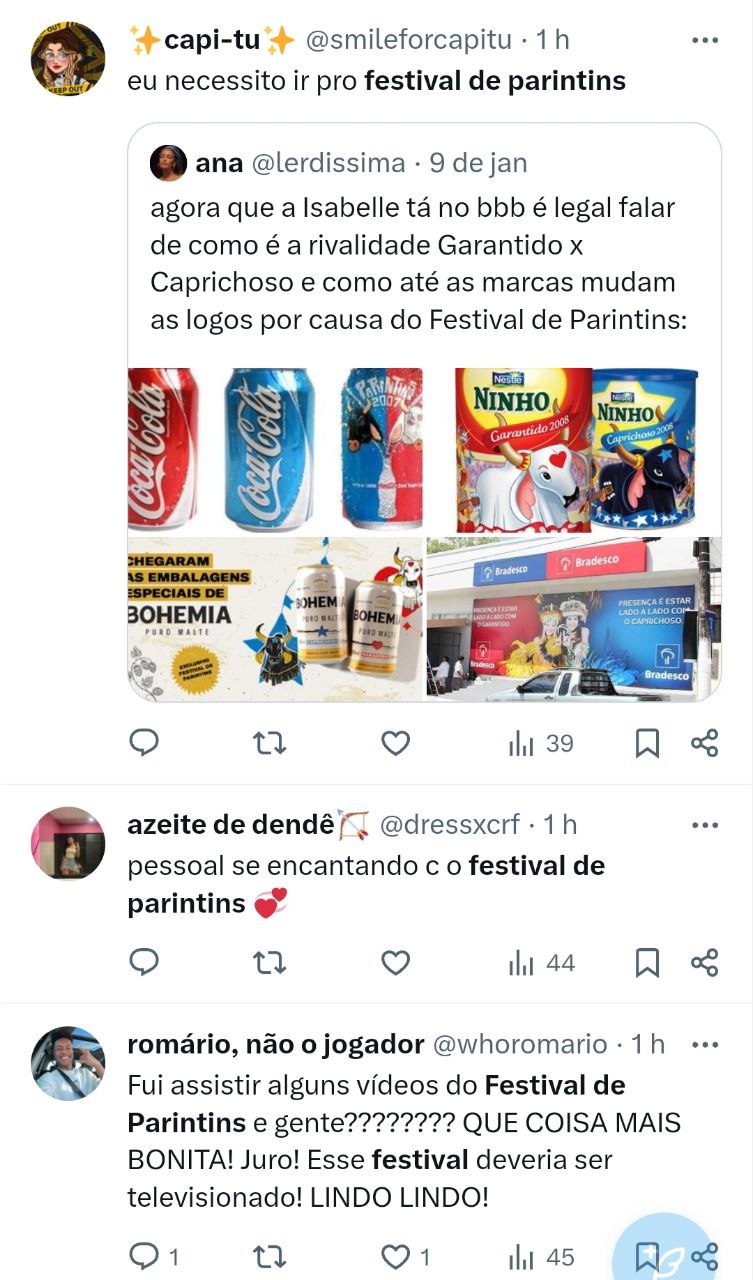Open azeite de dendê's profile picture
The image size is (753, 1280).
coord(68,843)
